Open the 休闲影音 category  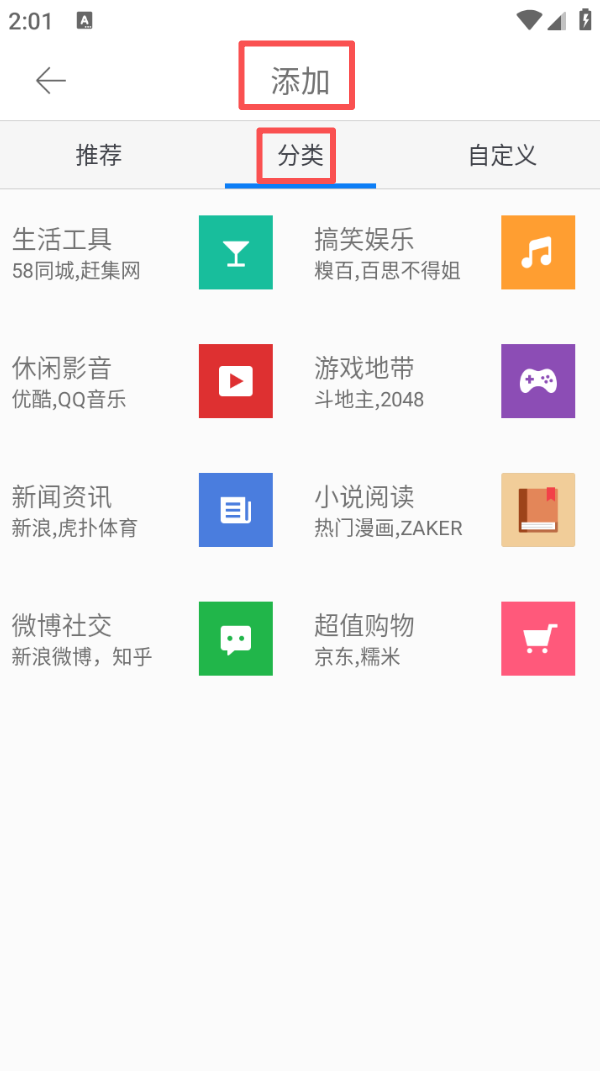pyautogui.click(x=140, y=381)
